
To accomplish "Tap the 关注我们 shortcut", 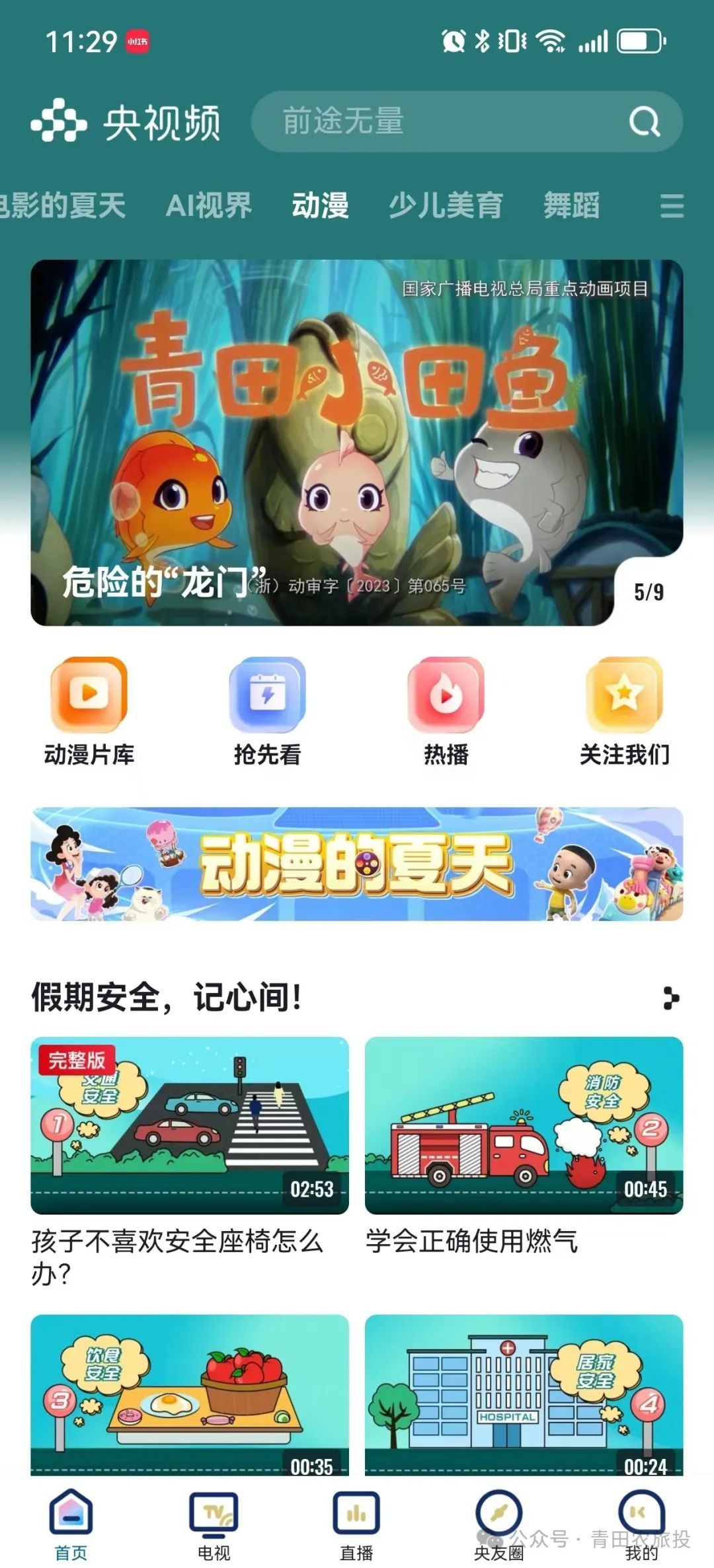I will (x=625, y=712).
